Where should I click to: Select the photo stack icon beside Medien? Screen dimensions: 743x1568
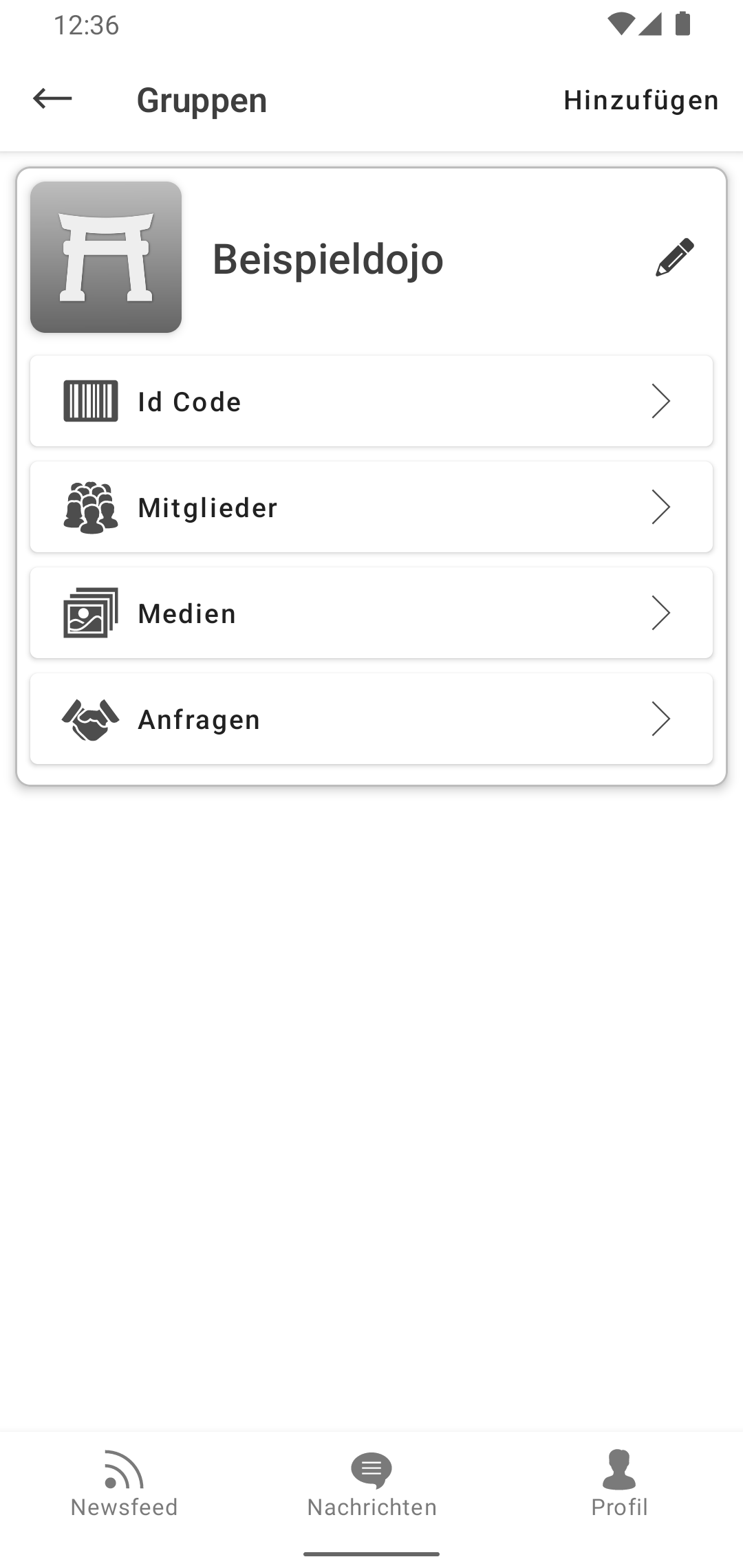pyautogui.click(x=90, y=612)
